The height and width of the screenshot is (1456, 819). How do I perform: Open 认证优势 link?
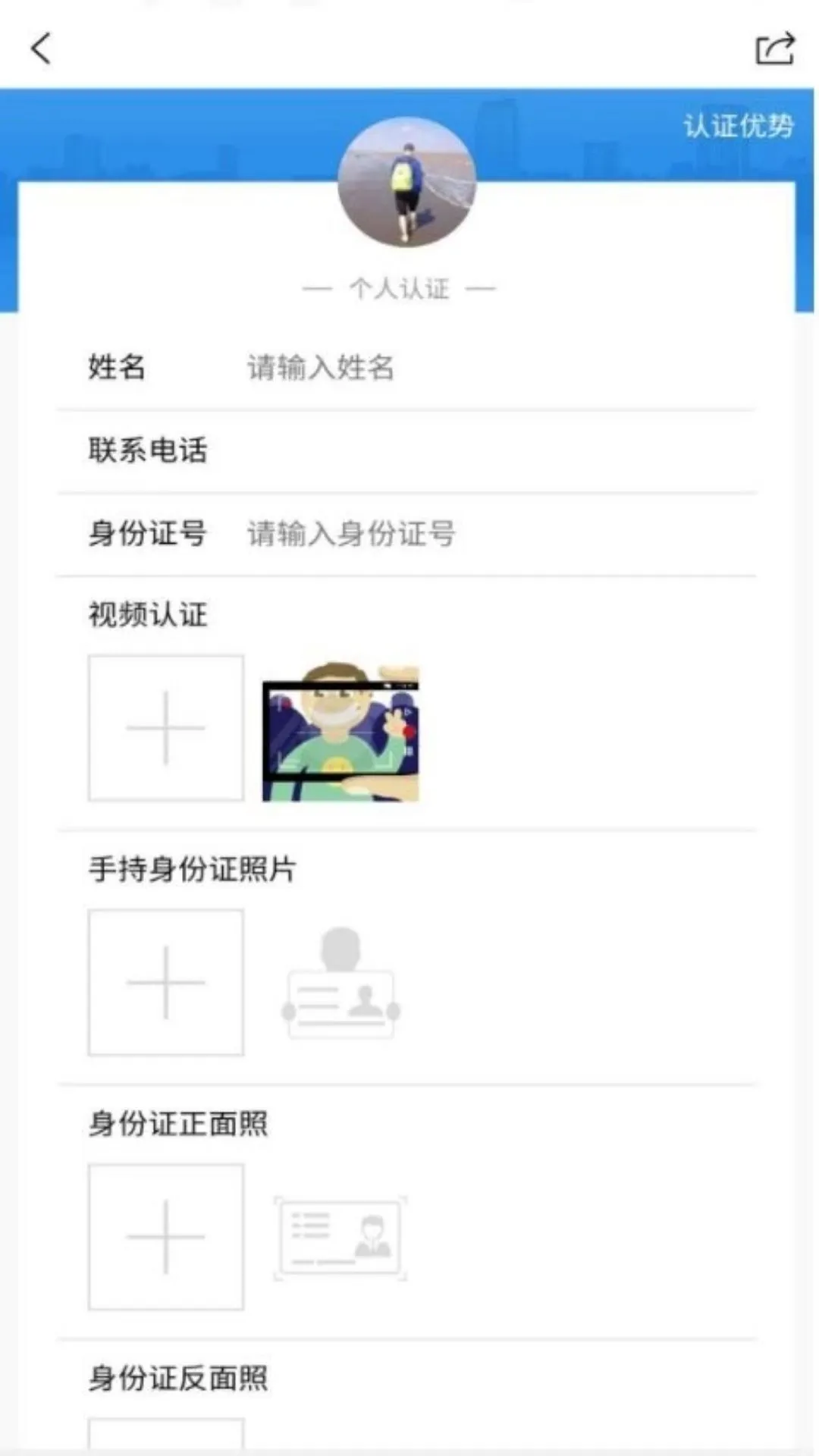(x=738, y=126)
